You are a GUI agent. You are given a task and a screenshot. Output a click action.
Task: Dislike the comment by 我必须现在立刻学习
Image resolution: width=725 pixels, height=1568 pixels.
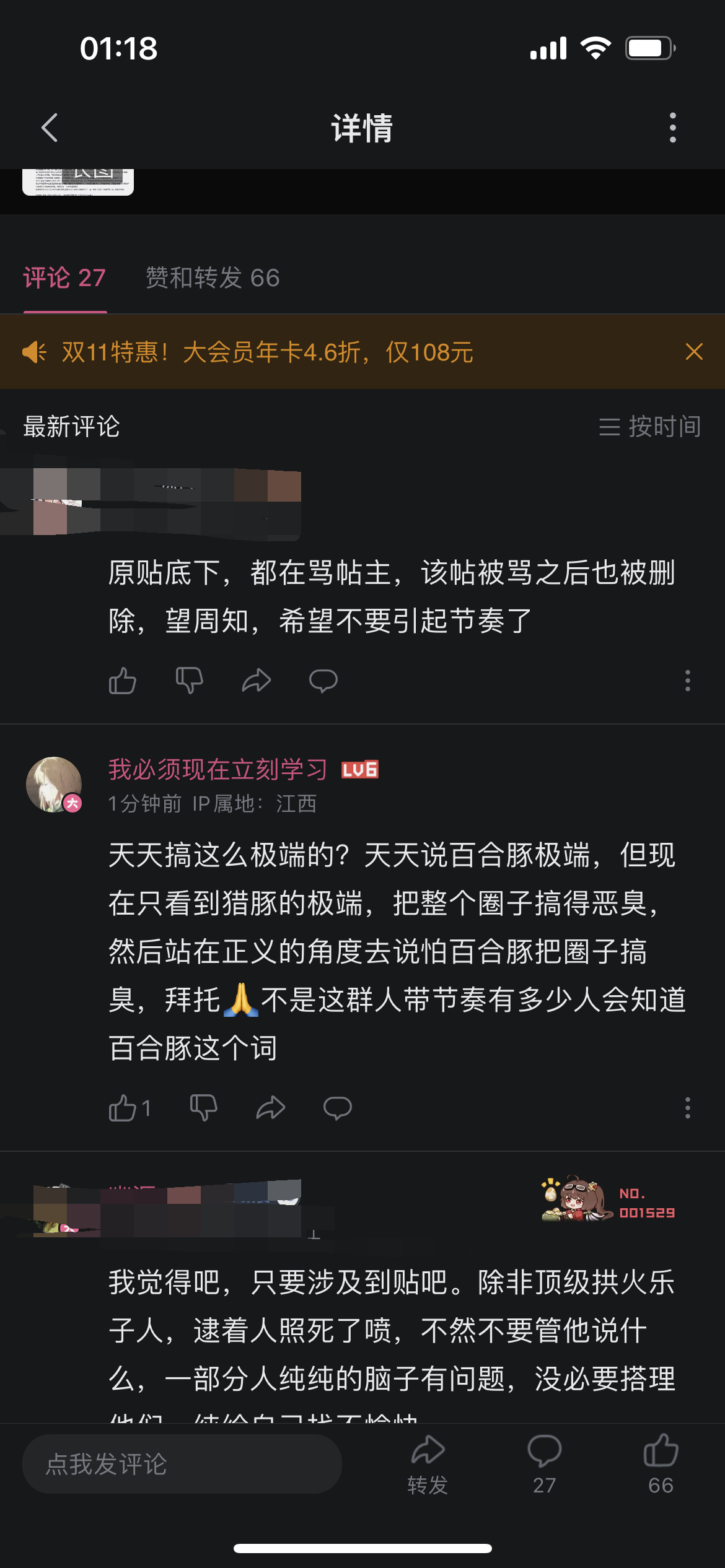click(204, 1108)
